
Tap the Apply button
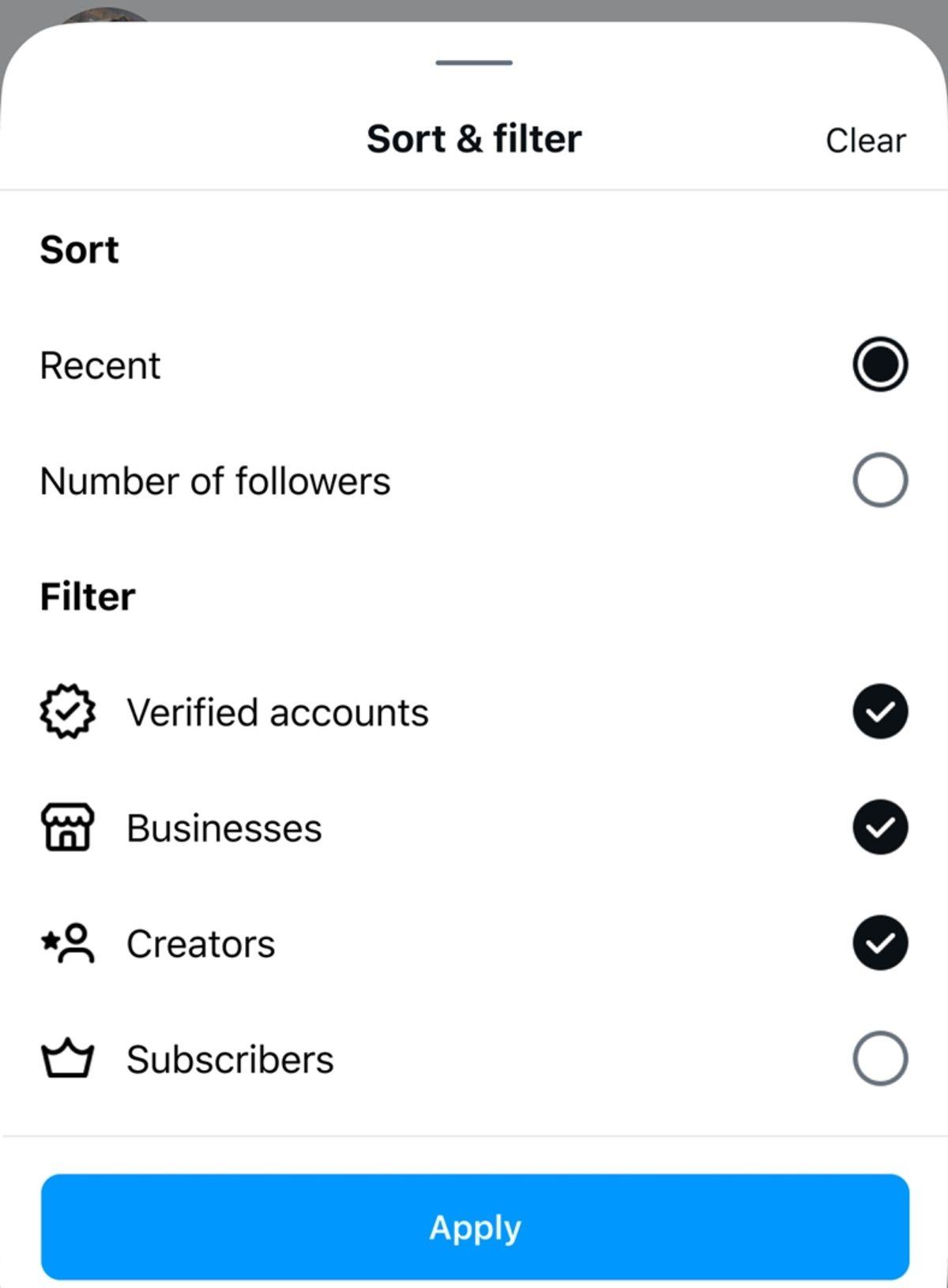click(x=474, y=1227)
